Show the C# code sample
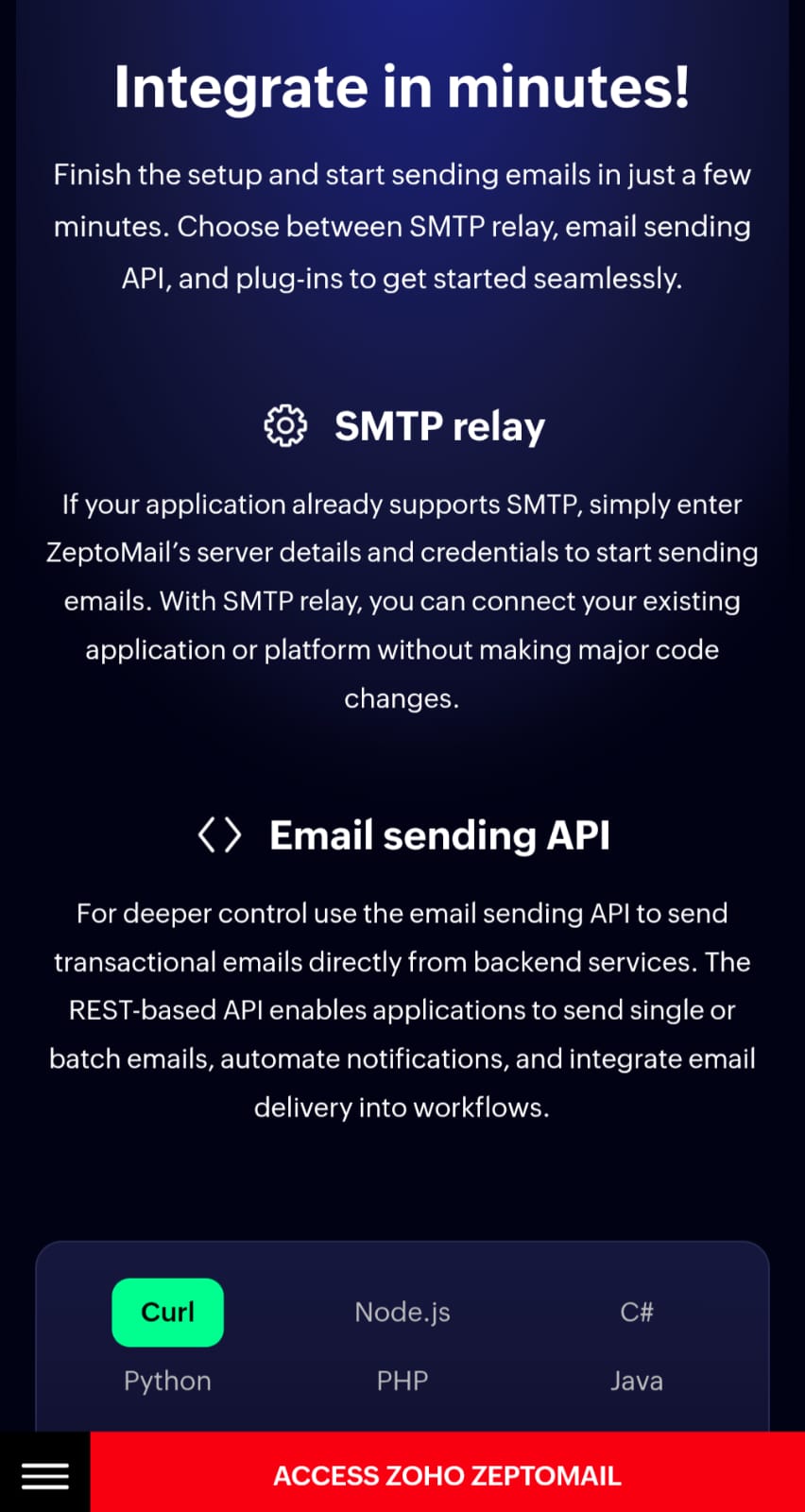Screen dimensions: 805x1512 pos(637,1312)
